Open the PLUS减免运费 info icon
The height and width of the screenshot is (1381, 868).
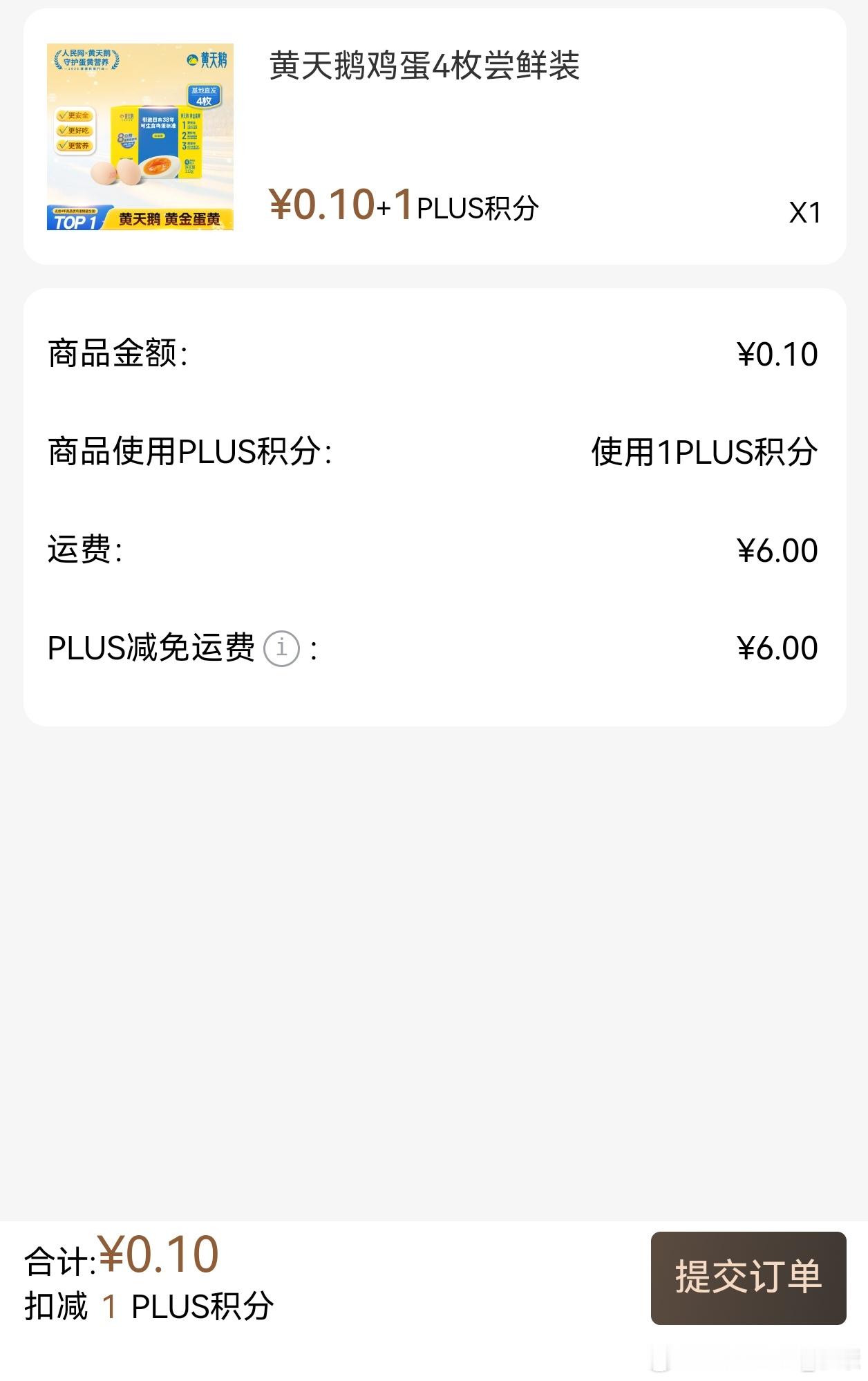(x=281, y=648)
